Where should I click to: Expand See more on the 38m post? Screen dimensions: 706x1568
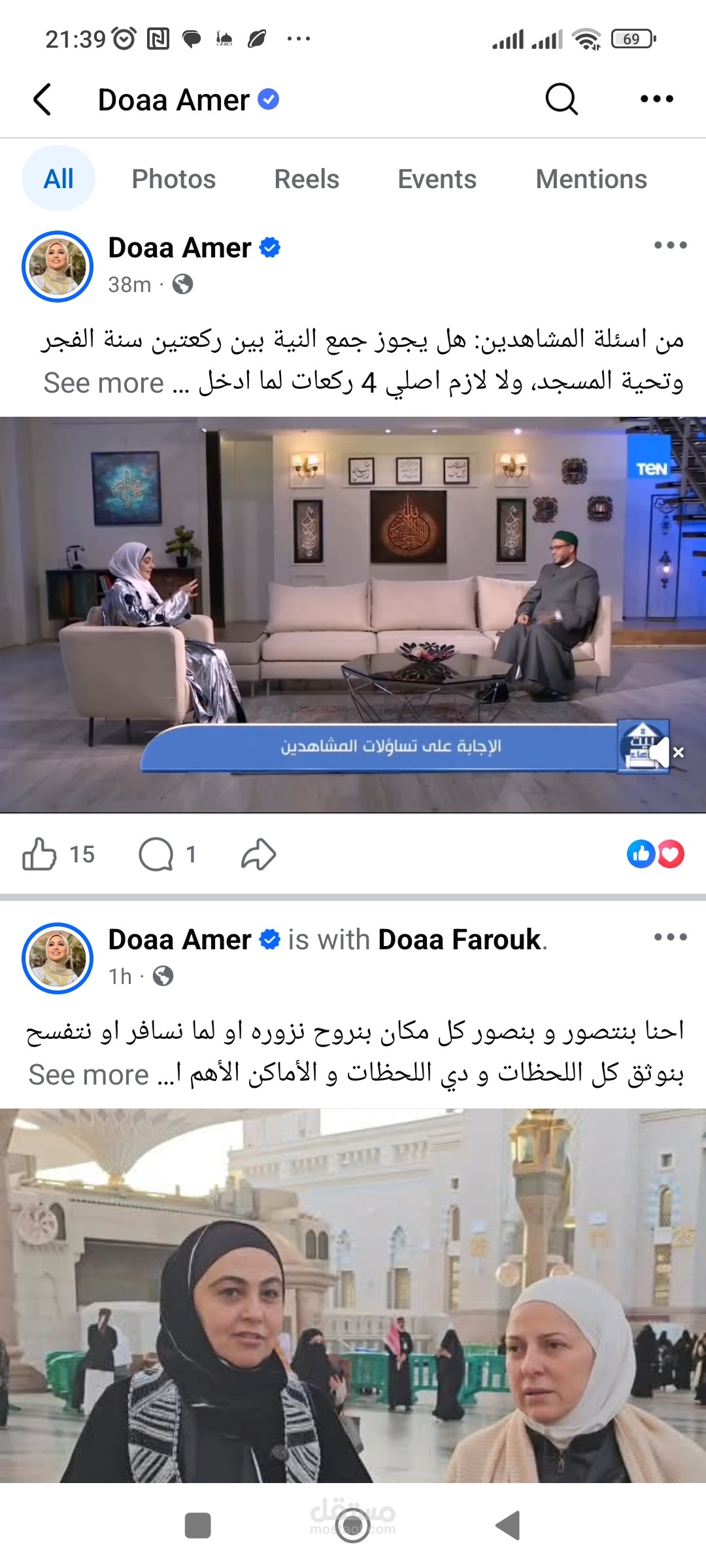click(103, 384)
